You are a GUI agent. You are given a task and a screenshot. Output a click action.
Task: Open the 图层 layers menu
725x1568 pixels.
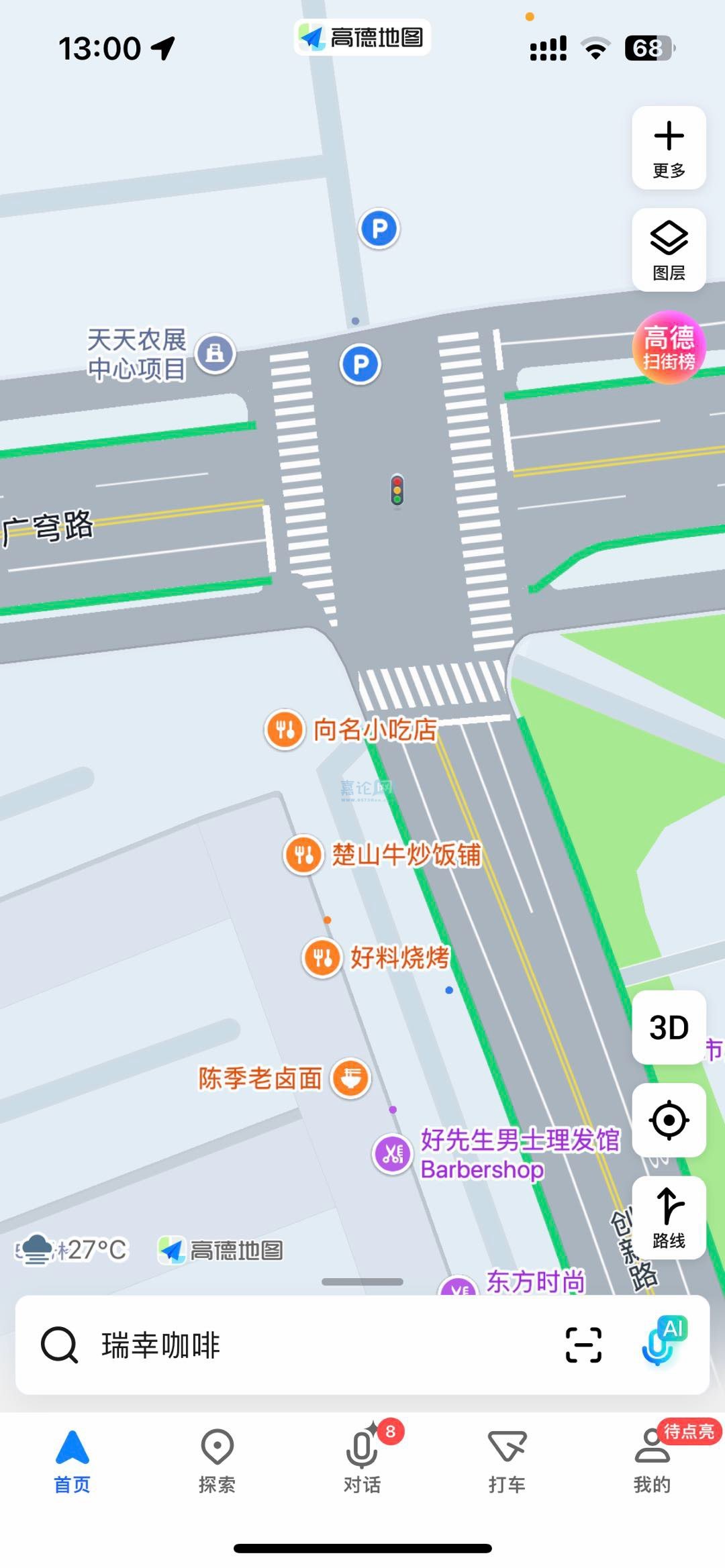pos(669,250)
